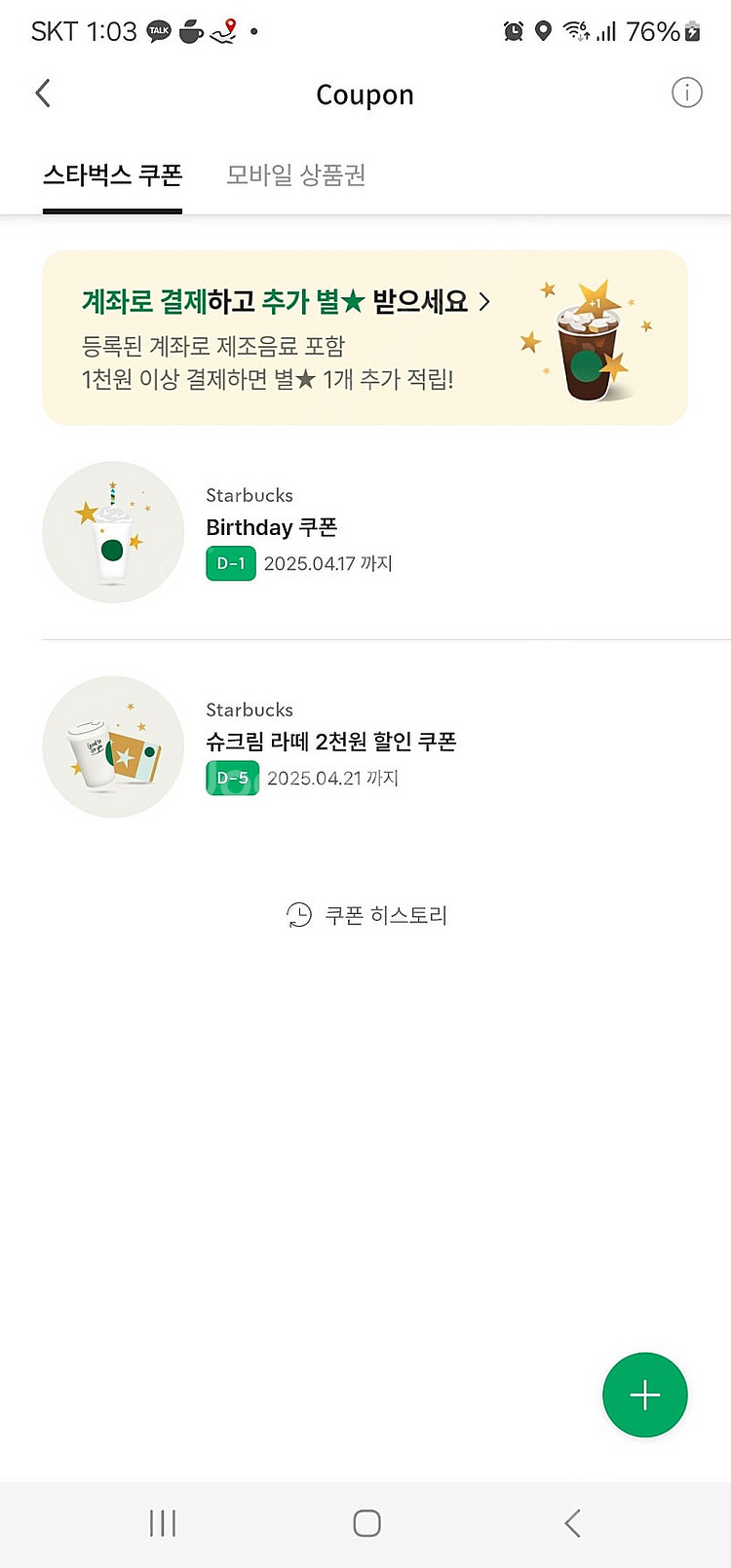Image resolution: width=731 pixels, height=1568 pixels.
Task: Tap the green plus button to register coupon
Action: [644, 1395]
